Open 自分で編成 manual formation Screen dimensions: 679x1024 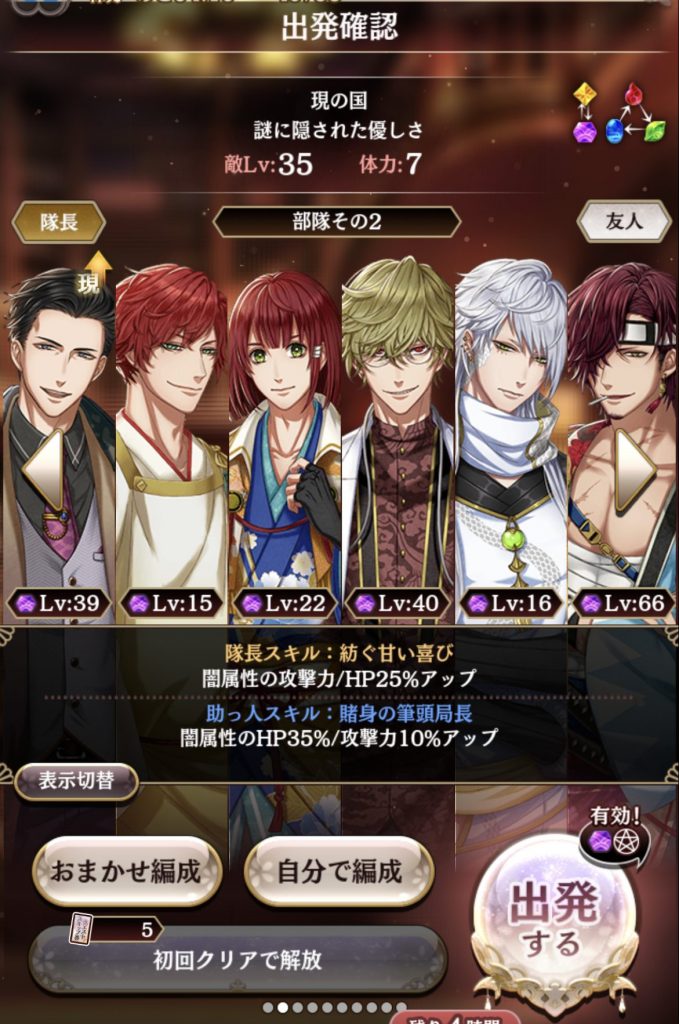[x=339, y=871]
